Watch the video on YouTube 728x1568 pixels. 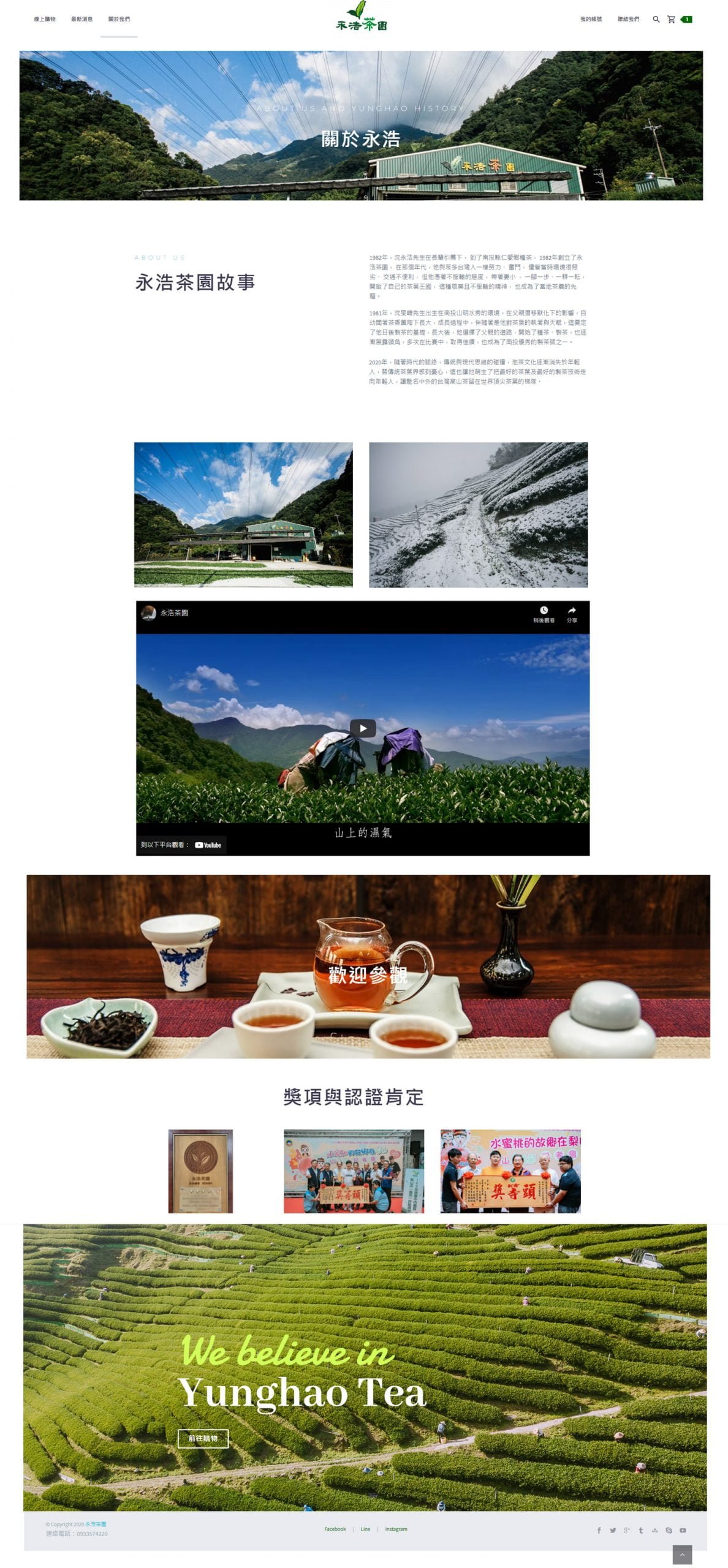[x=208, y=845]
